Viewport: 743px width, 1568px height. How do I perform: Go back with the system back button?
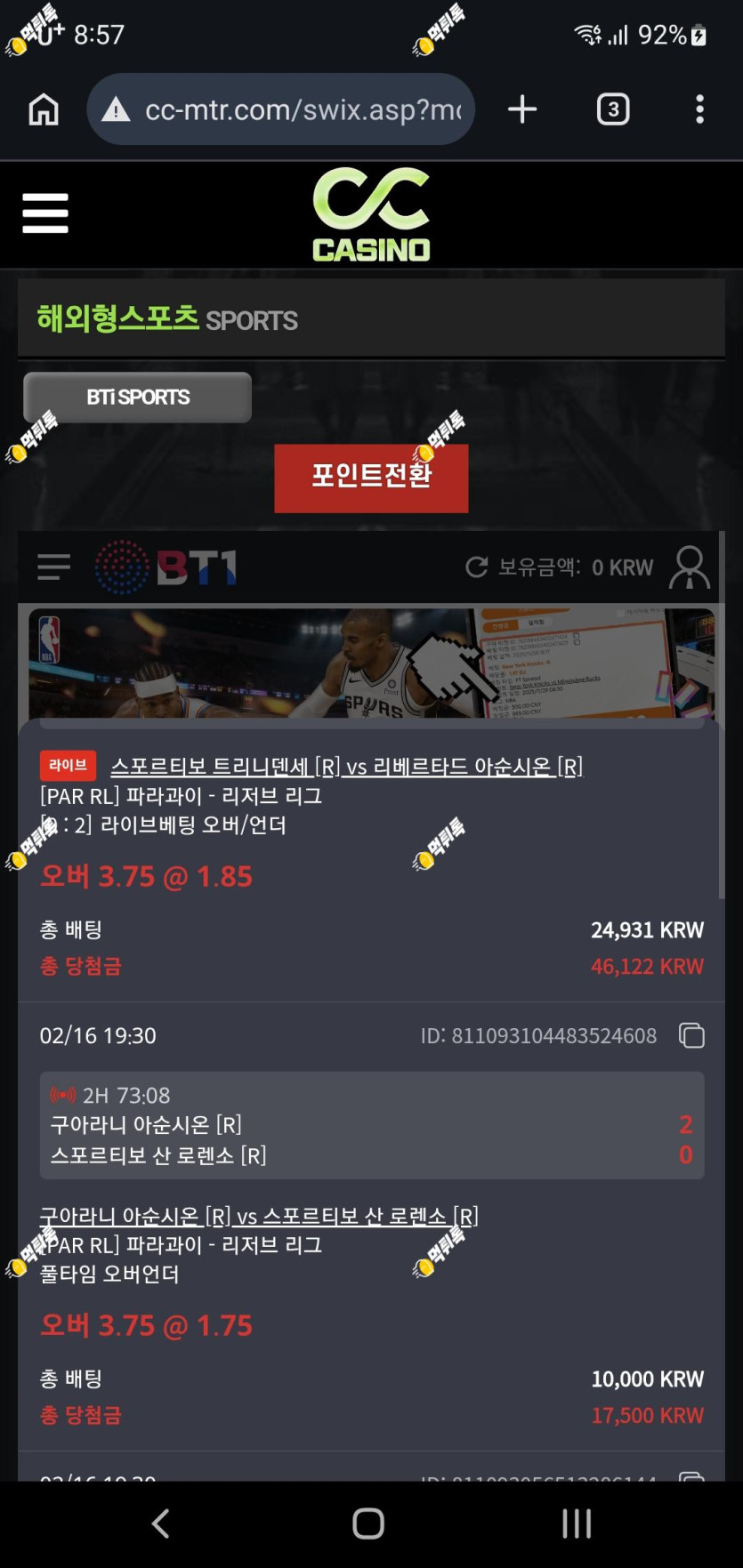161,1524
